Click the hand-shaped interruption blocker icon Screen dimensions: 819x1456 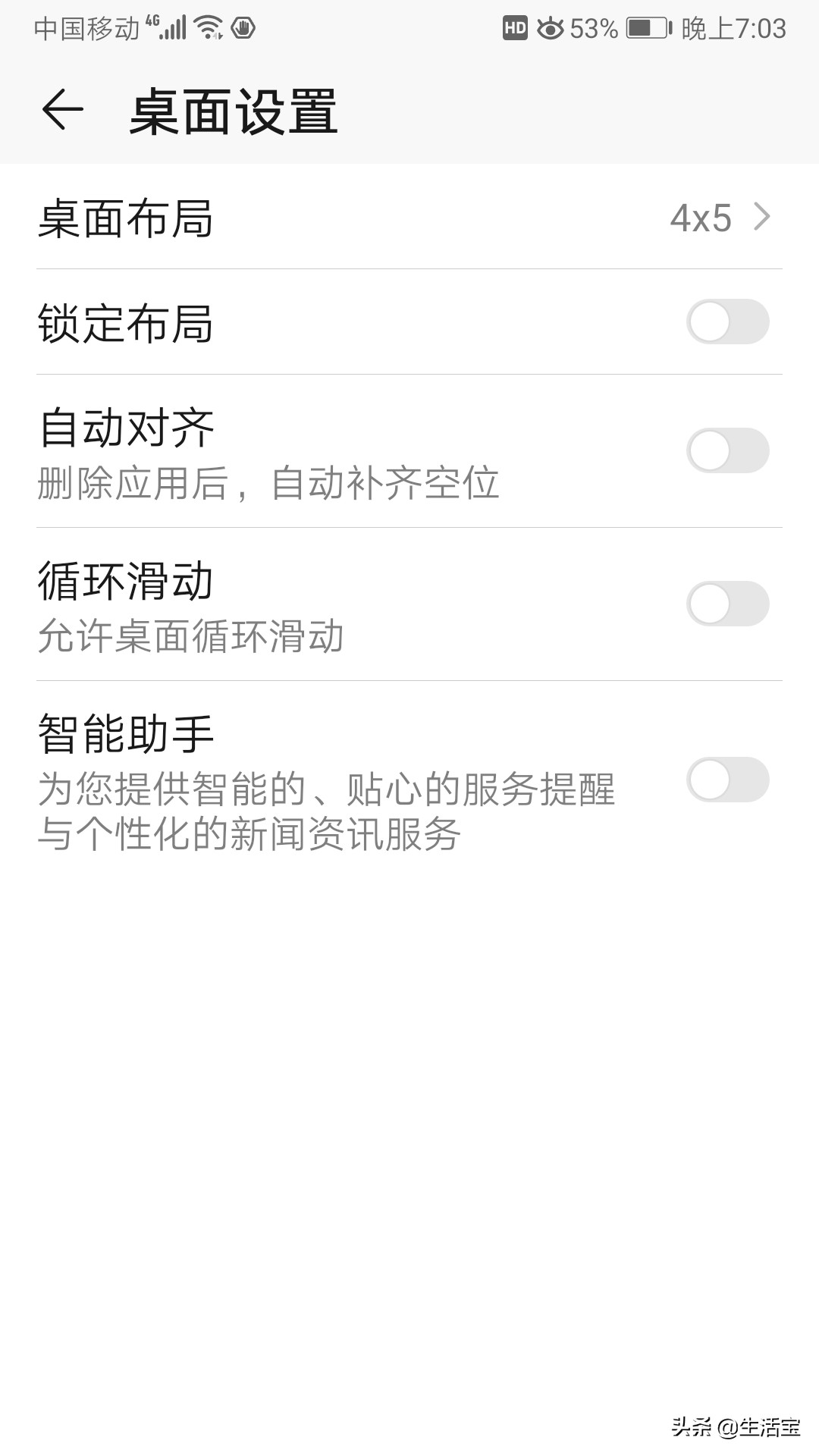point(242,28)
